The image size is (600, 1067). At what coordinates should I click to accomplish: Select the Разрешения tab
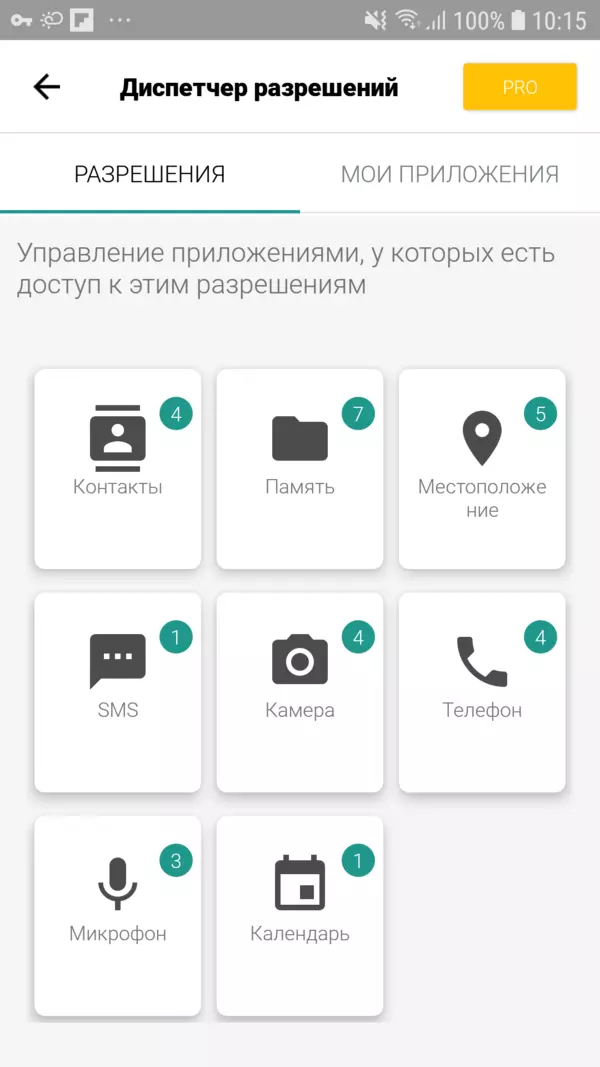tap(150, 174)
